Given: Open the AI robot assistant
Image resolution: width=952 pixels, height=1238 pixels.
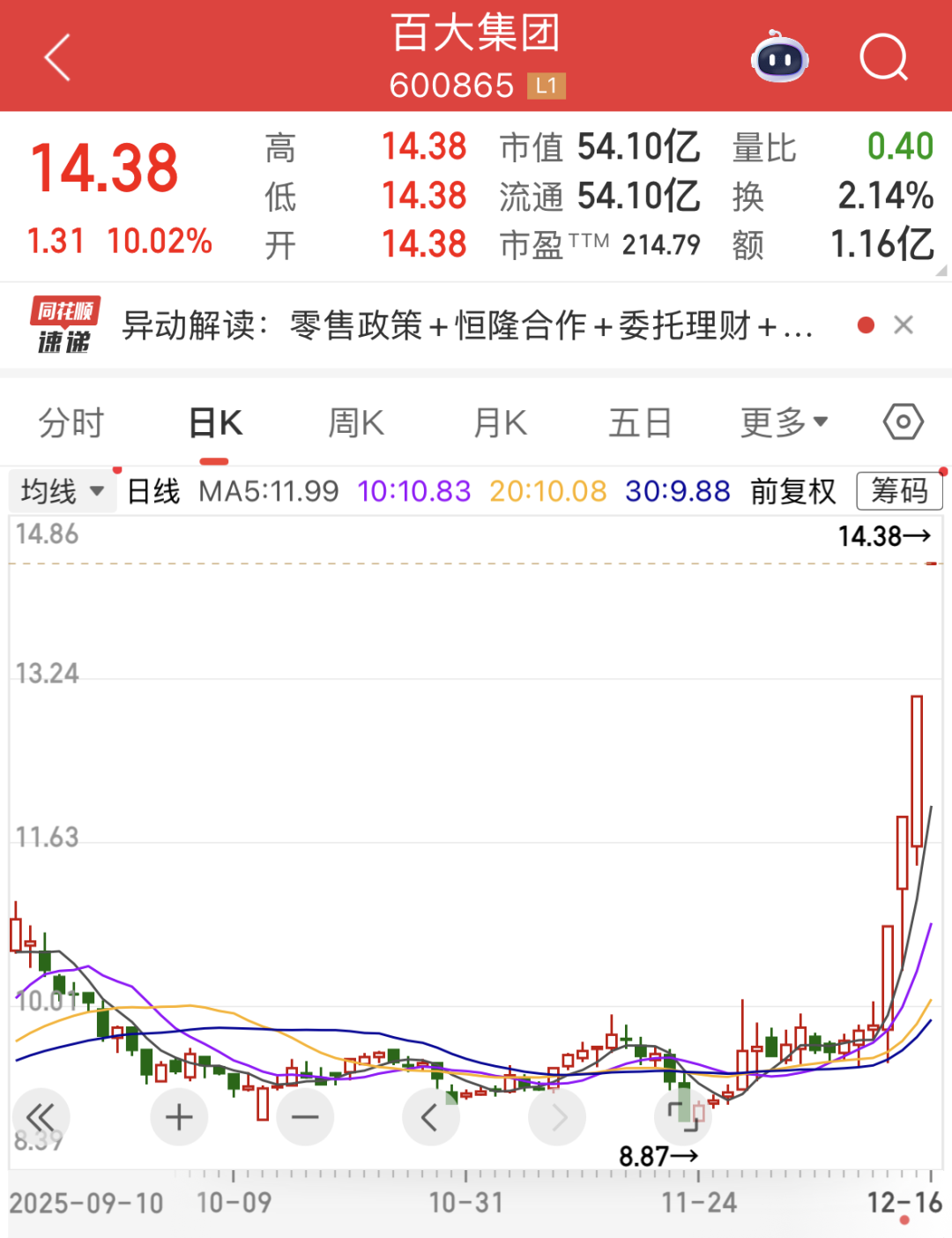Looking at the screenshot, I should pyautogui.click(x=779, y=58).
